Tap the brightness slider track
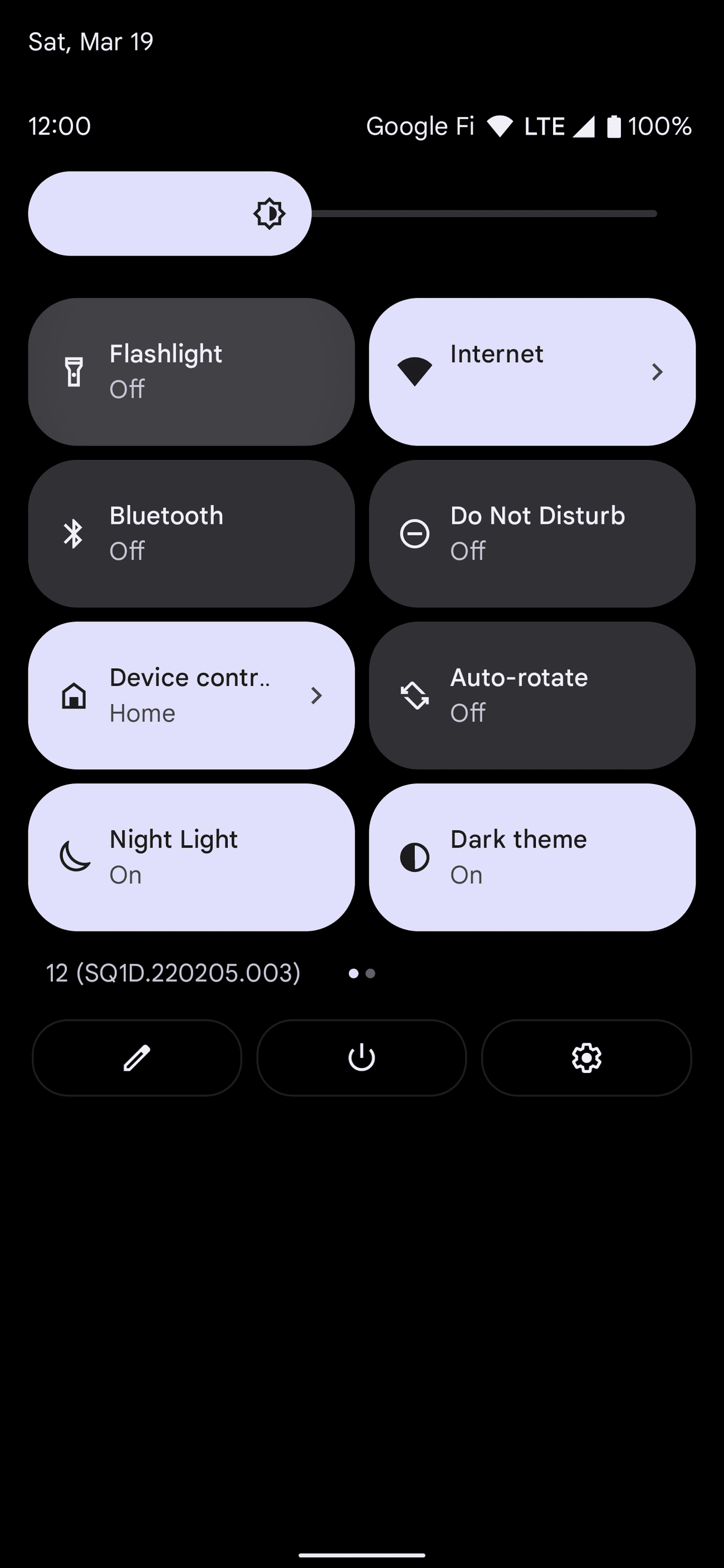This screenshot has height=1568, width=724. click(x=484, y=214)
